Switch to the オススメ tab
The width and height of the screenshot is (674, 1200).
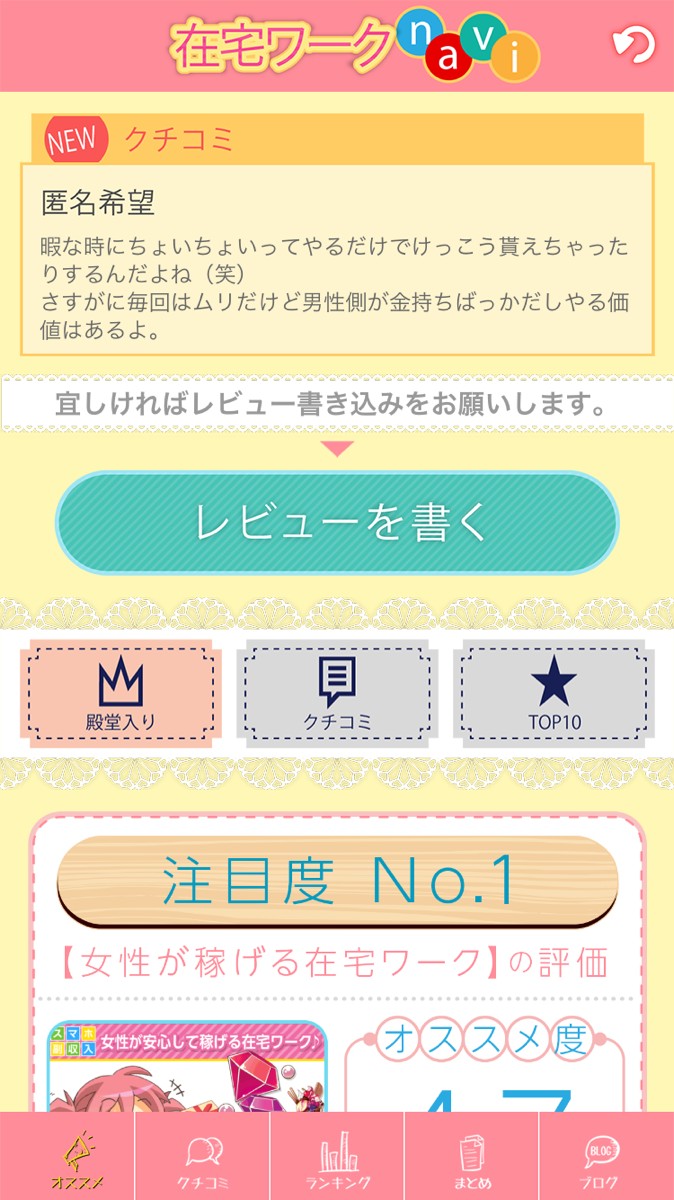click(67, 1156)
